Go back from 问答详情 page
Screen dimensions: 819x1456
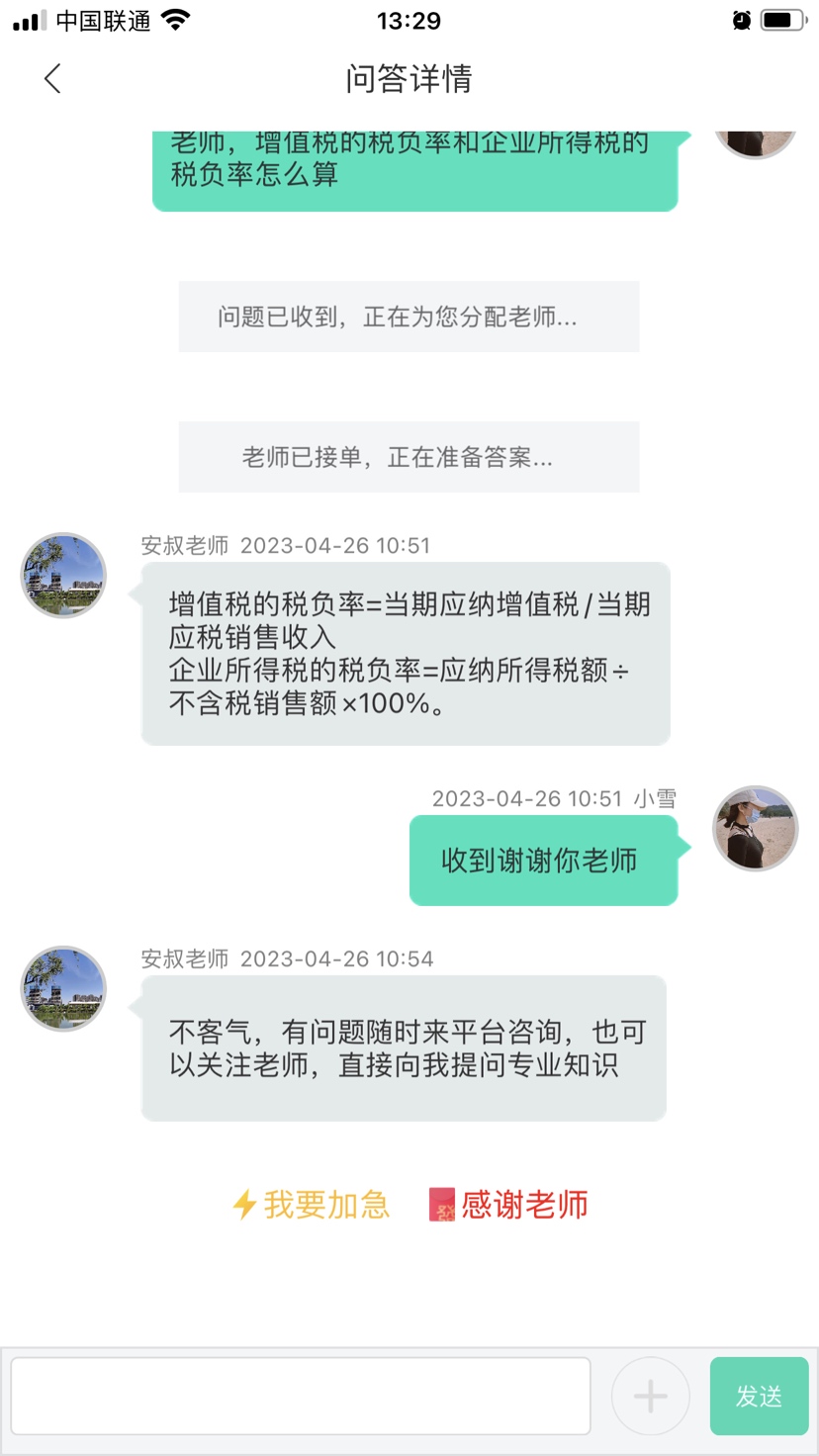pos(53,79)
